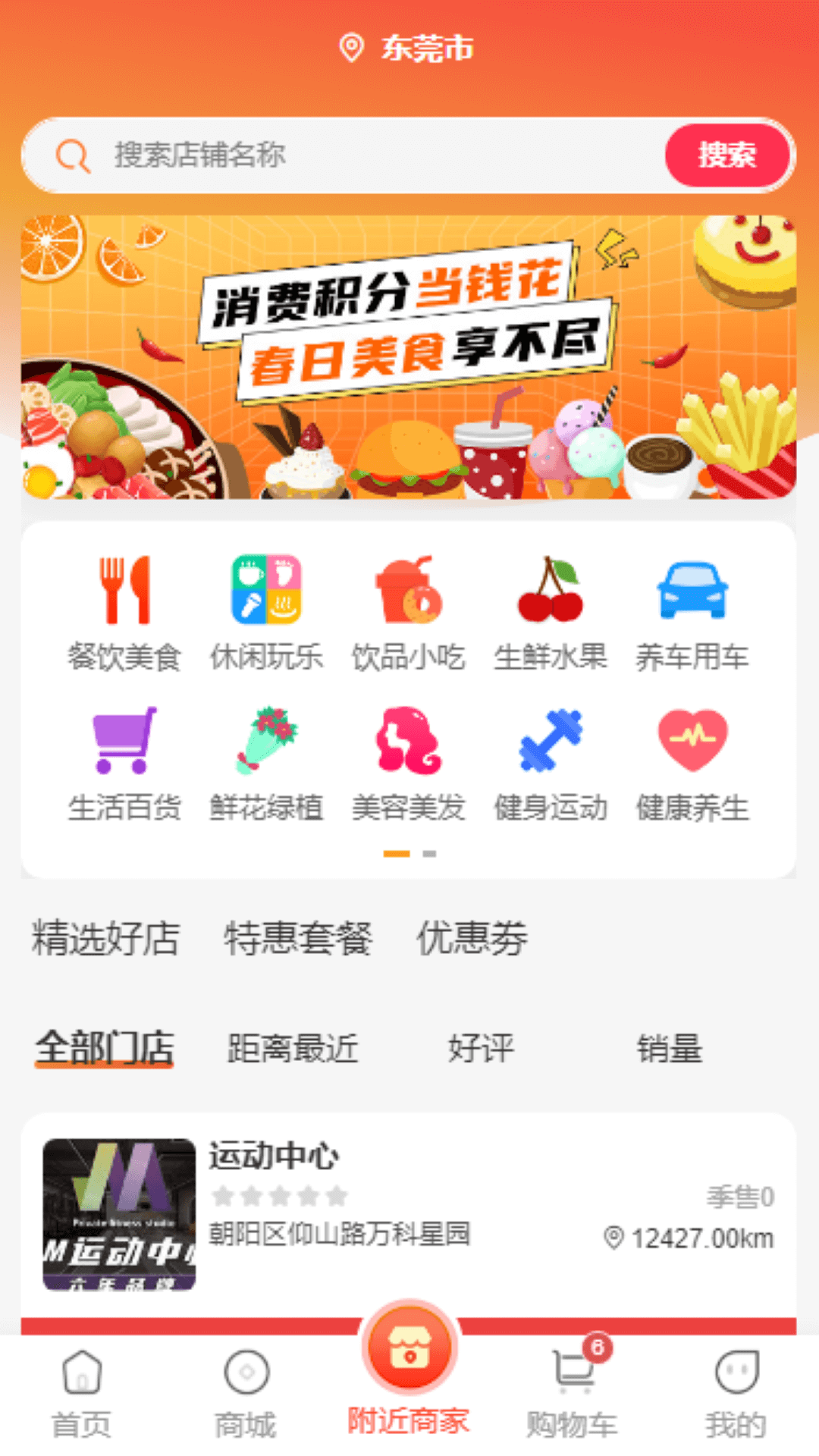Sort stores by 好评

pos(481,1049)
